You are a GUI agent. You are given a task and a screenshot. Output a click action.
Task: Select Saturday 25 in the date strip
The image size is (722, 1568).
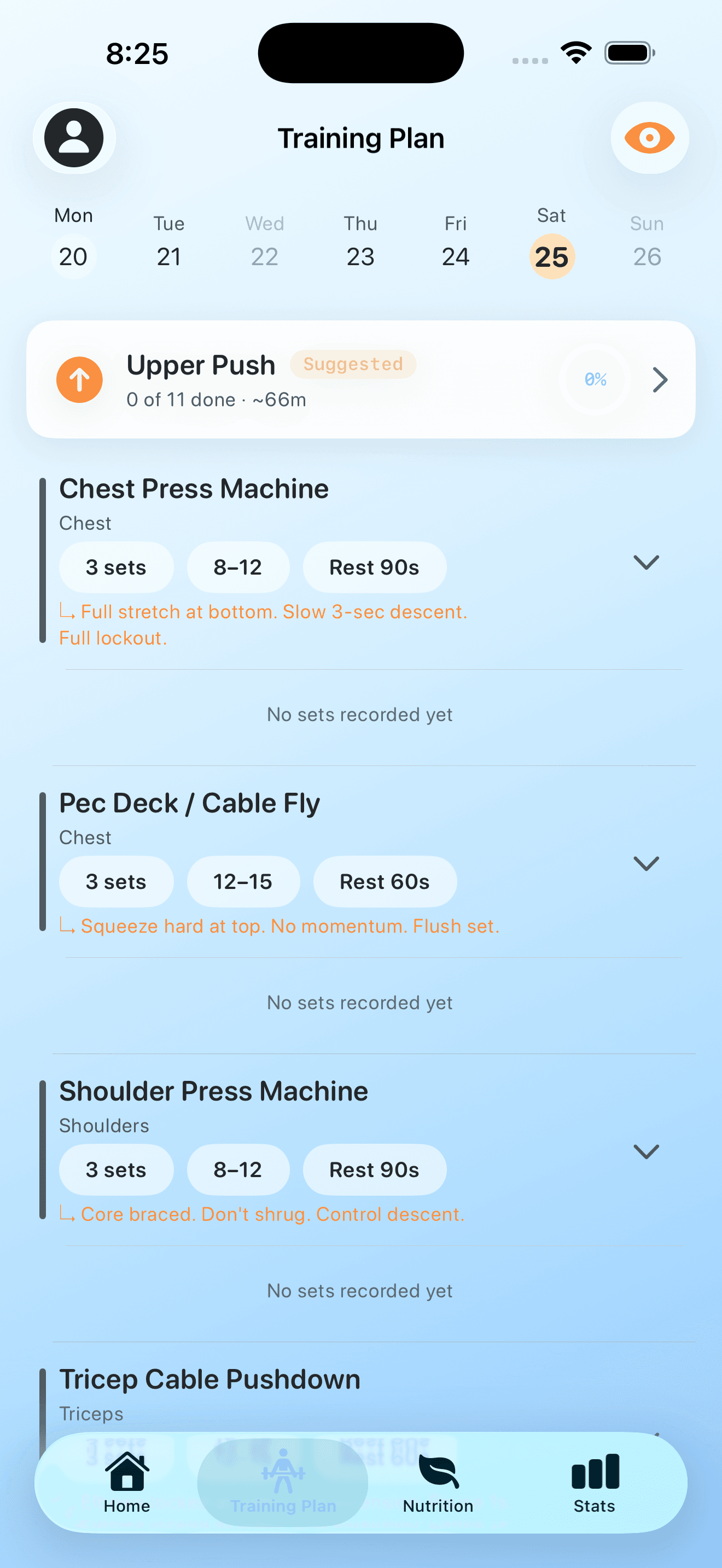click(x=551, y=256)
